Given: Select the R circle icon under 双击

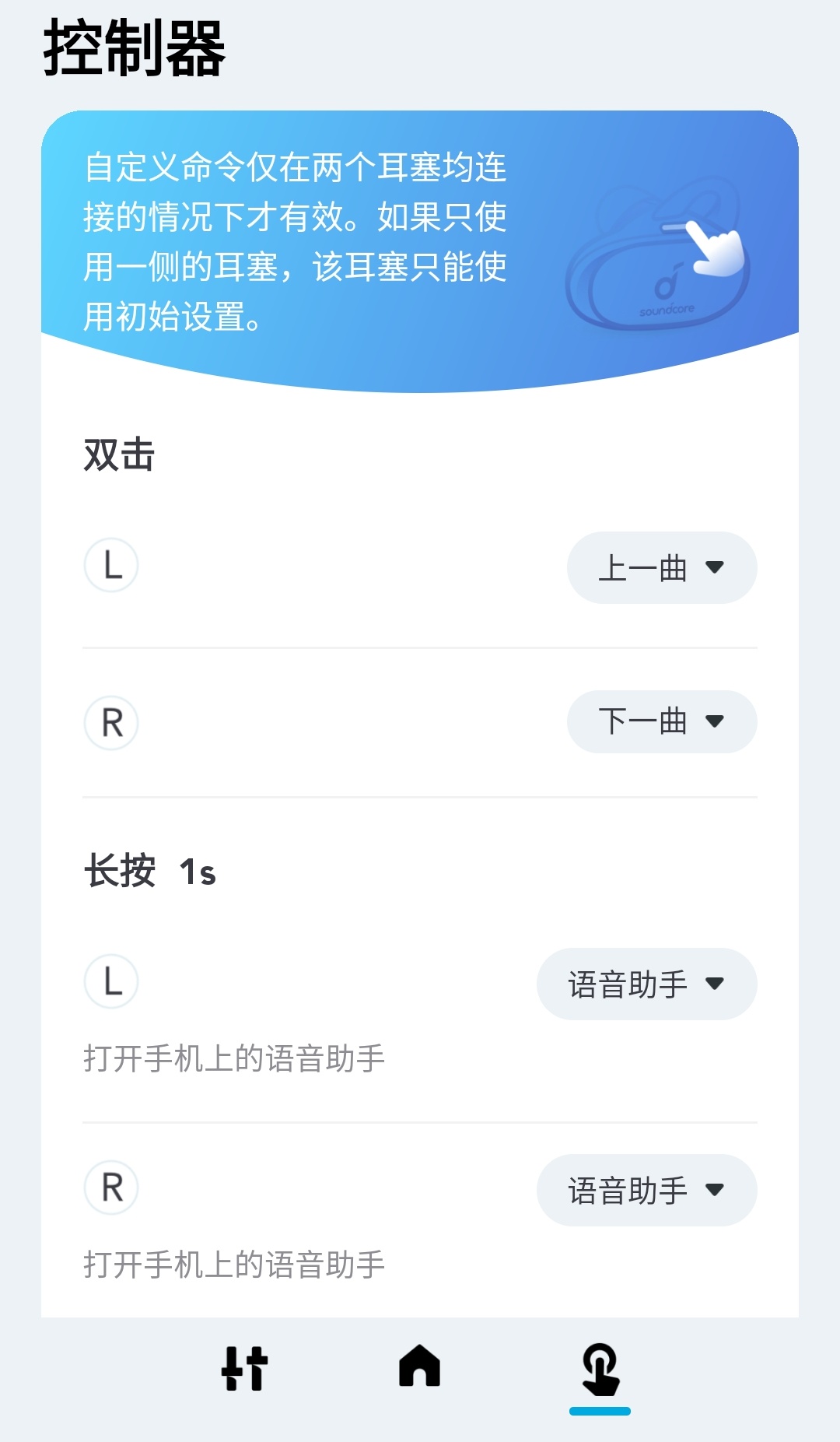Looking at the screenshot, I should [111, 722].
